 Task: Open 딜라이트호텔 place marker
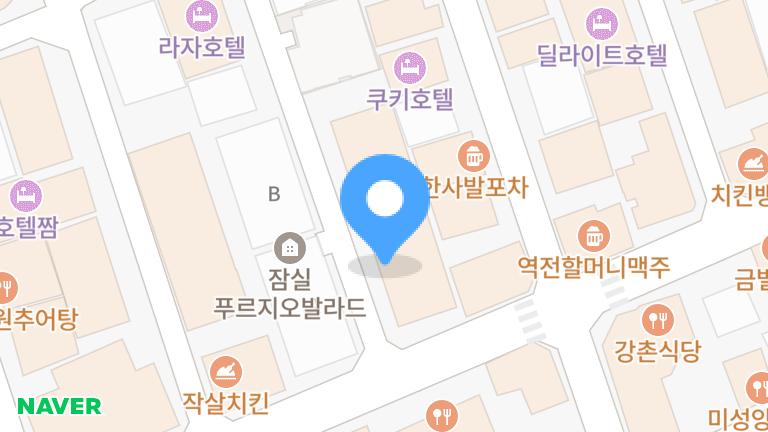pyautogui.click(x=601, y=22)
